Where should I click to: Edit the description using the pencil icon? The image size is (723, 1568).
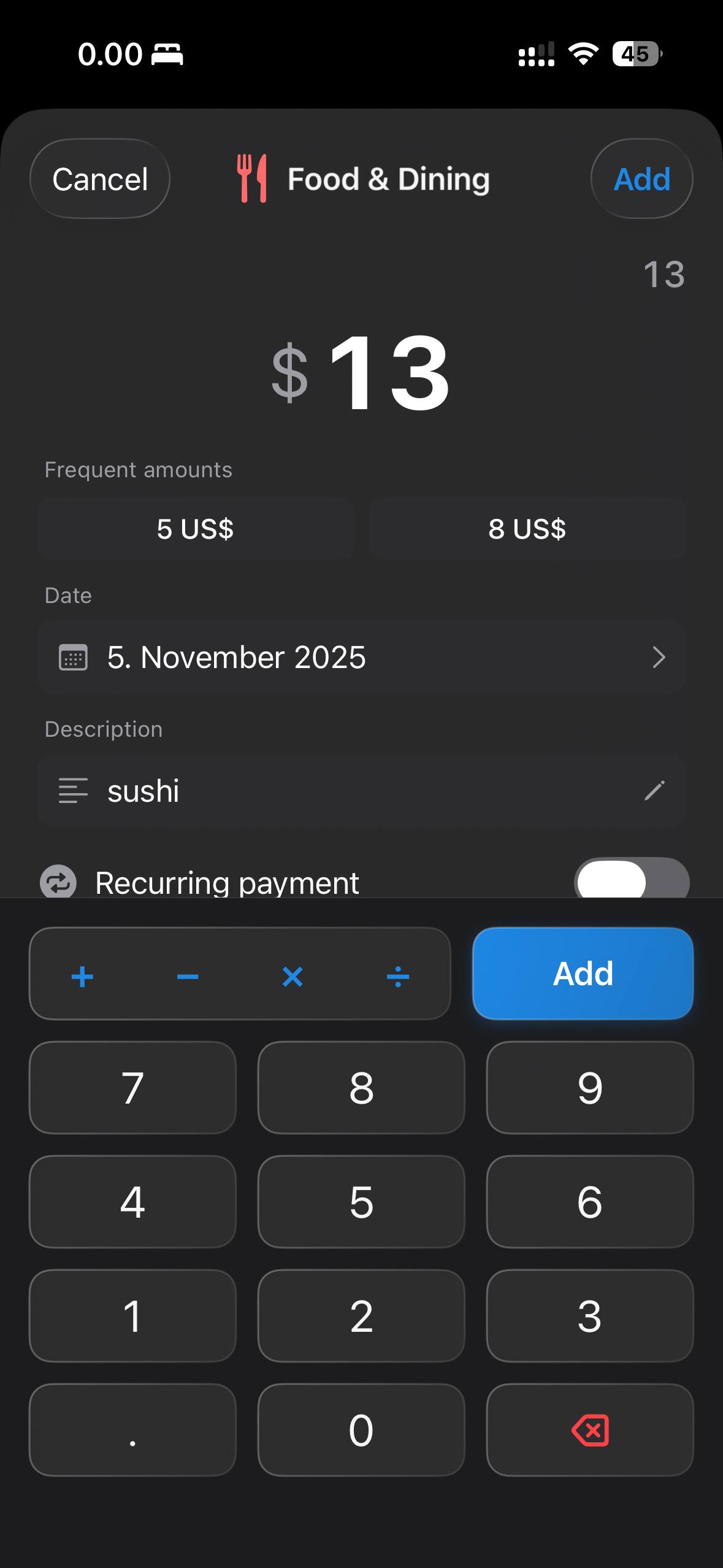(656, 791)
